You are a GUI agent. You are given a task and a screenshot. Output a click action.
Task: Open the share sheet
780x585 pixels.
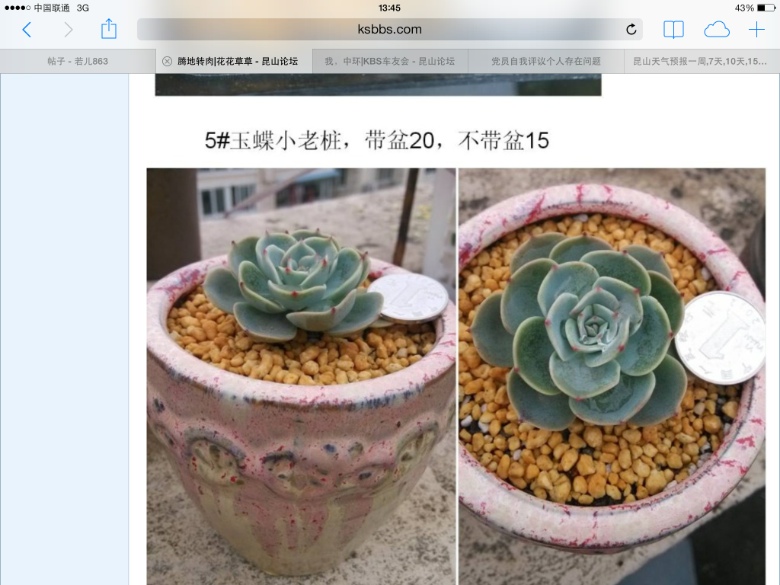click(x=108, y=29)
